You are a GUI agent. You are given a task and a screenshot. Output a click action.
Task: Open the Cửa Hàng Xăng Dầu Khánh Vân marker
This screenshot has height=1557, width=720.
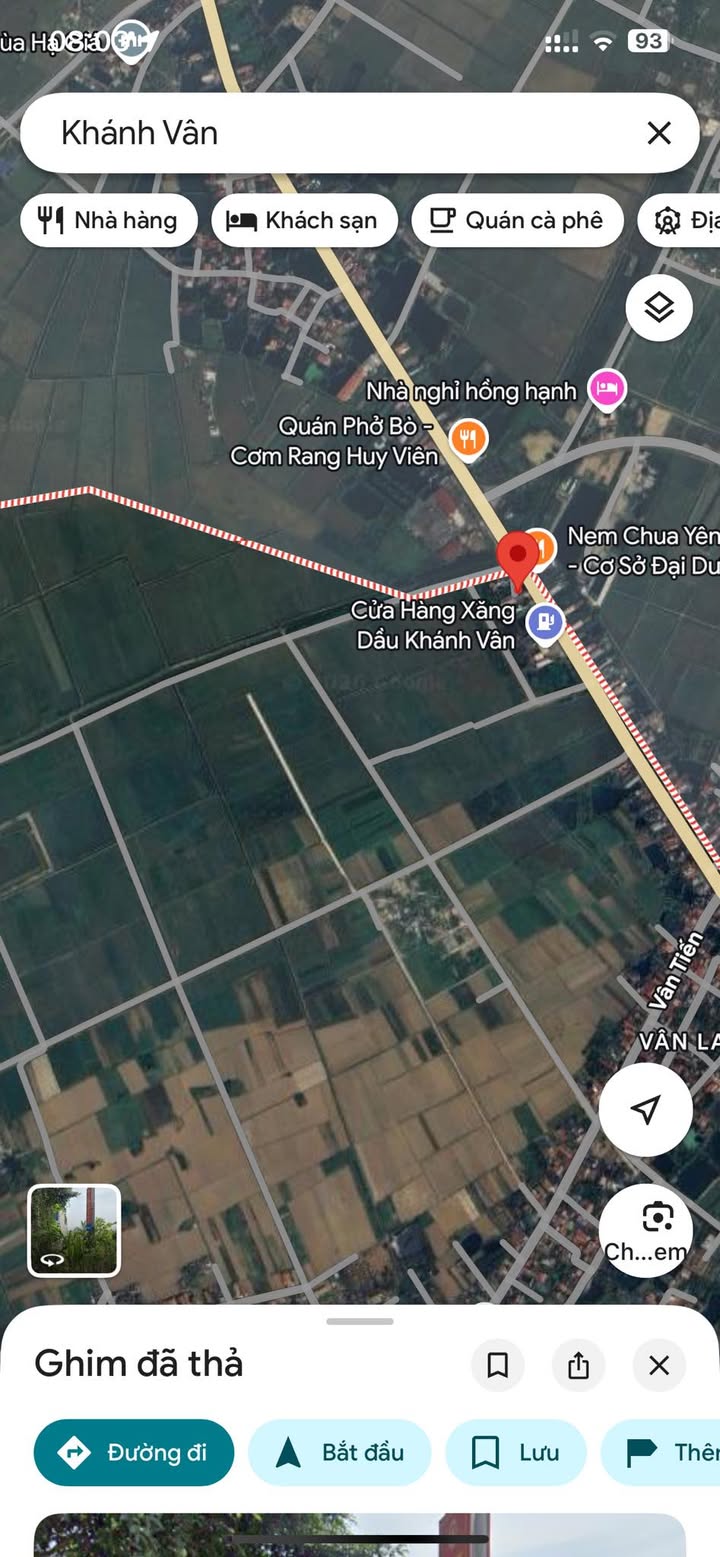(545, 622)
